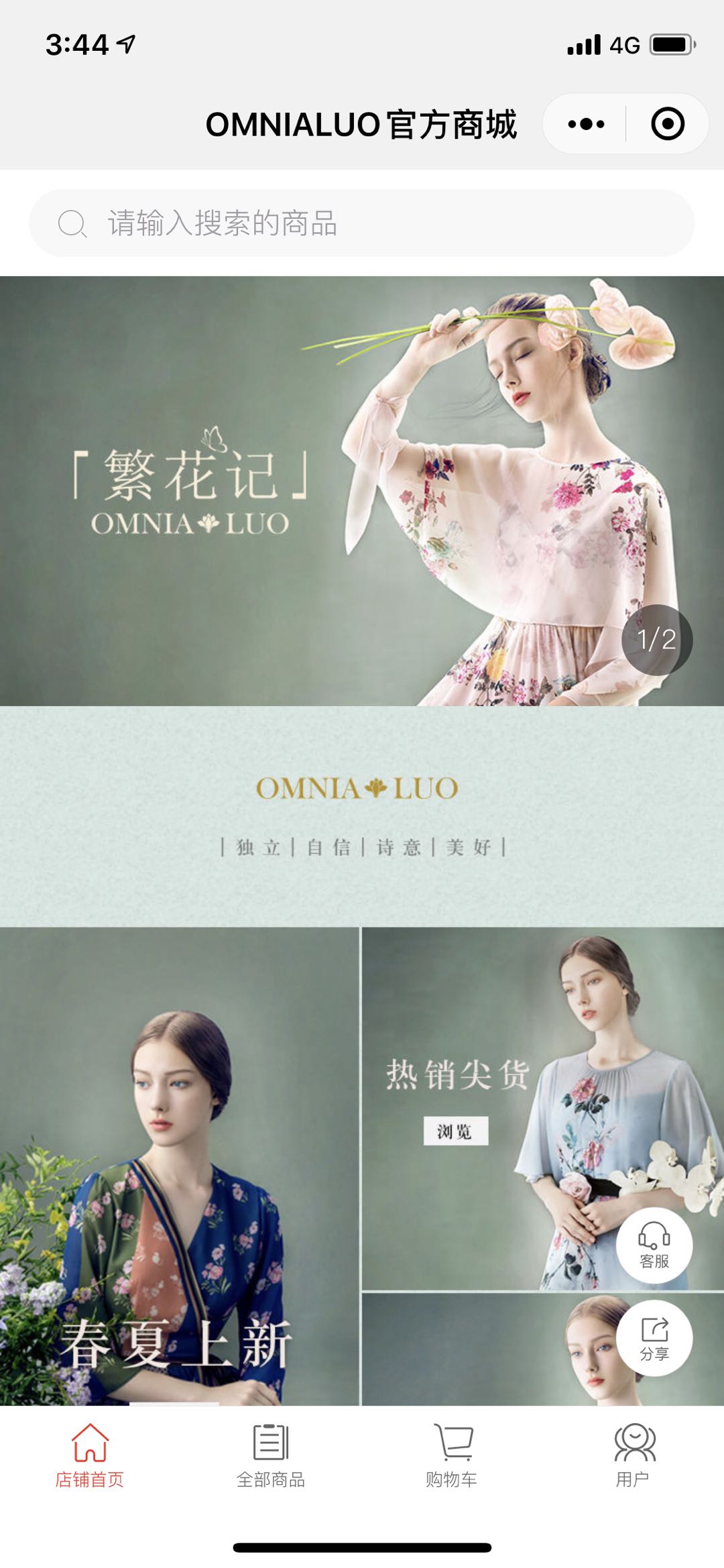724x1568 pixels.
Task: Share the shop via 分享 button
Action: [x=654, y=1339]
